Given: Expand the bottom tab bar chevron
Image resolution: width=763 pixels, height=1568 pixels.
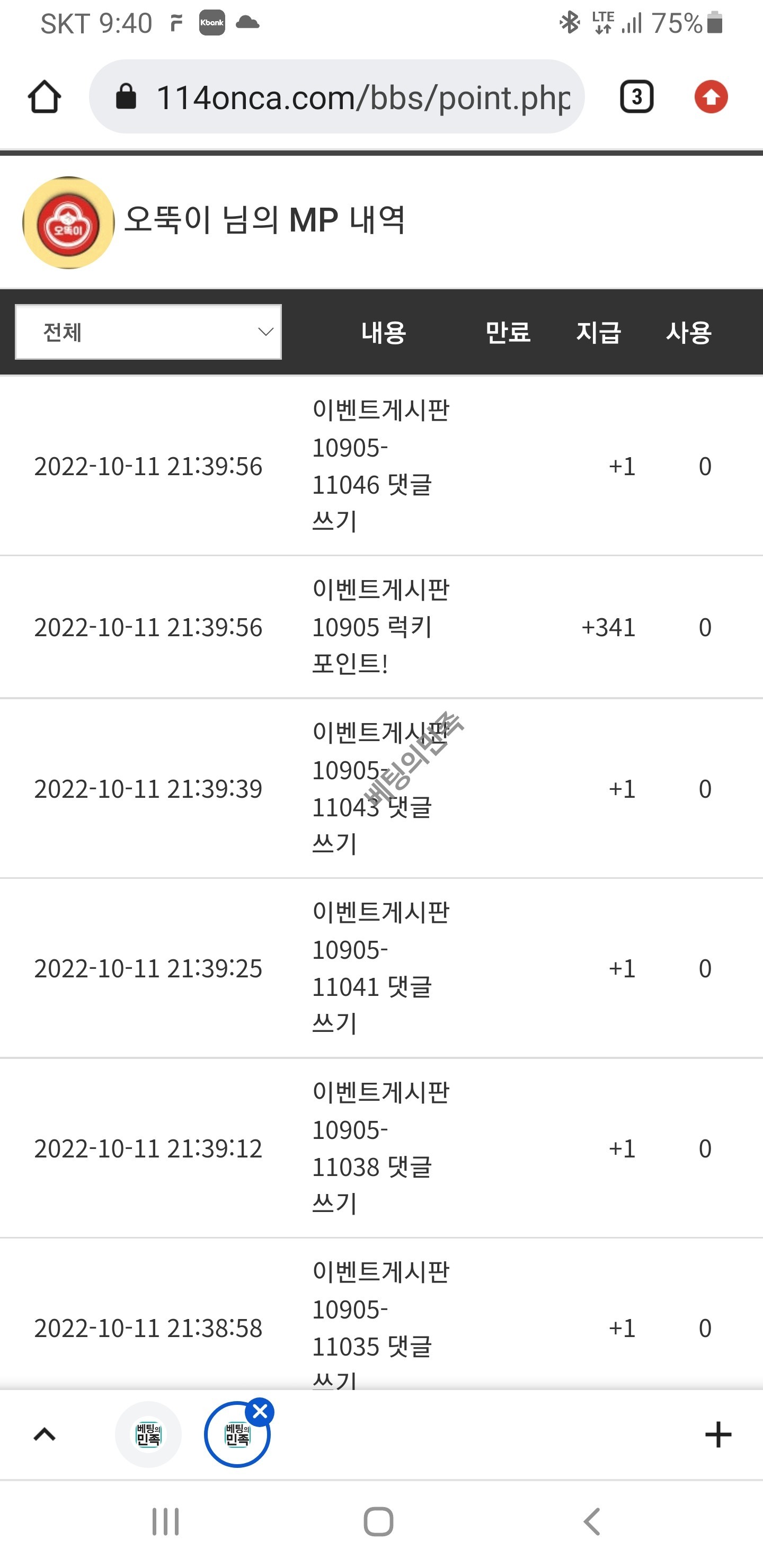Looking at the screenshot, I should (x=45, y=1435).
